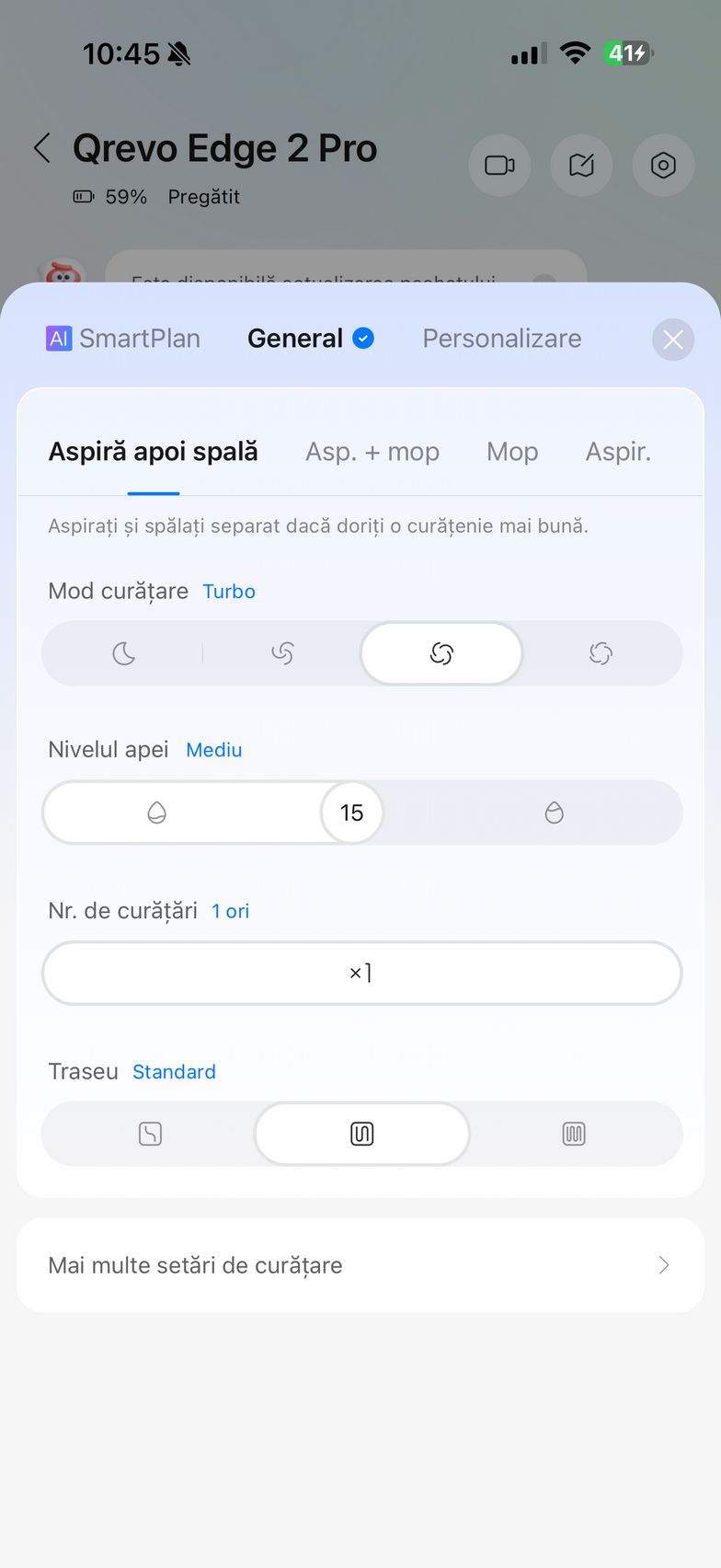The height and width of the screenshot is (1568, 721).
Task: Set water level to the low droplet
Action: click(157, 813)
